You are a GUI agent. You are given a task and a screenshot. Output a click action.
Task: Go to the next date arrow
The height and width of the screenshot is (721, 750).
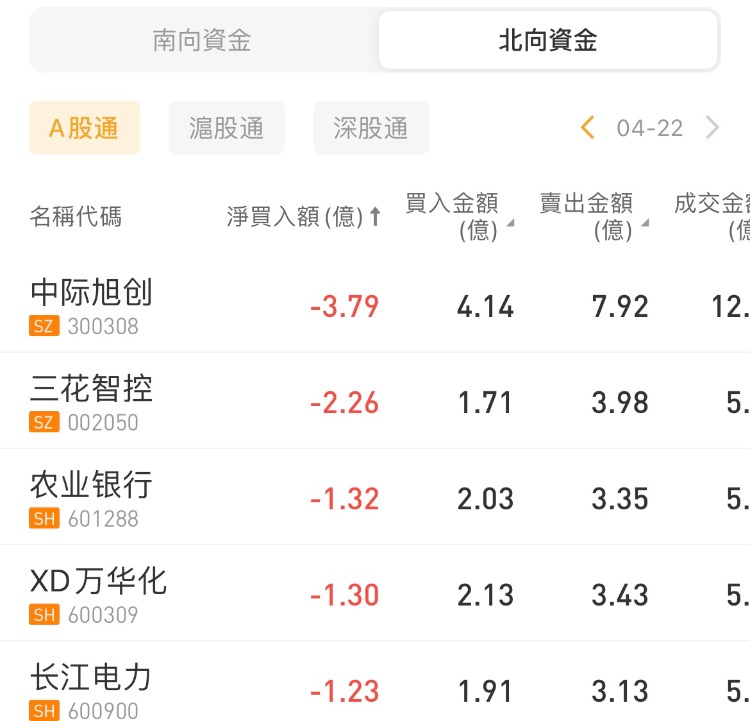(x=712, y=128)
